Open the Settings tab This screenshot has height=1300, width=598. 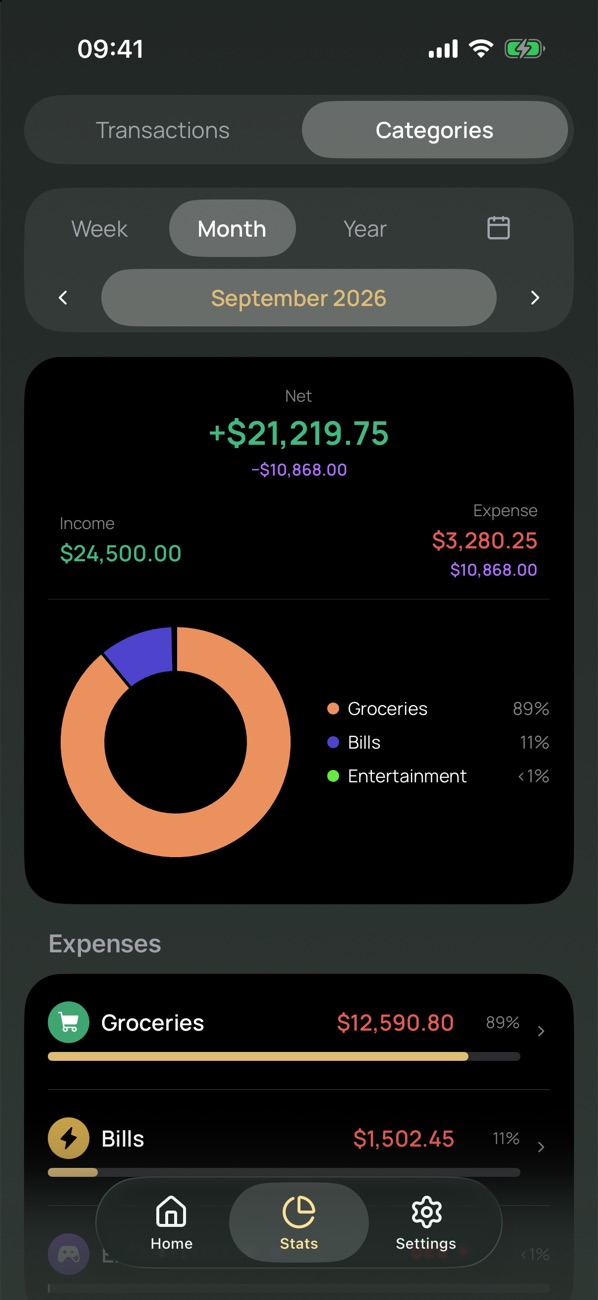pos(426,1223)
